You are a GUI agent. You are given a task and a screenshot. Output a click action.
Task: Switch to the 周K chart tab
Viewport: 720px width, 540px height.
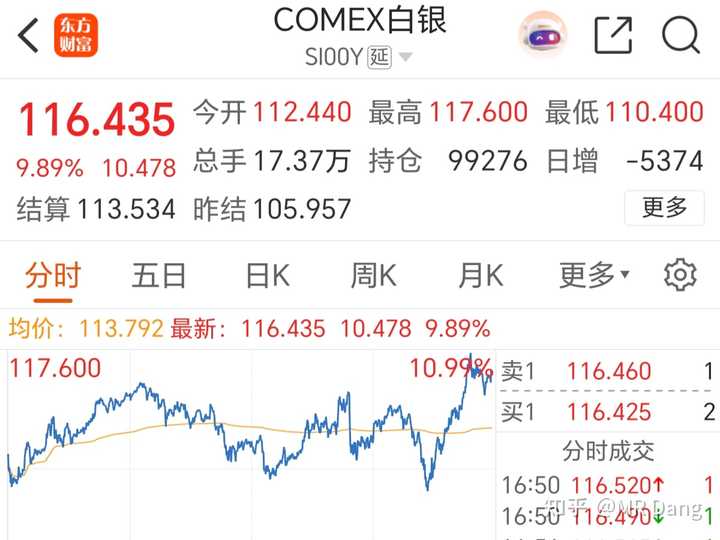click(x=373, y=275)
